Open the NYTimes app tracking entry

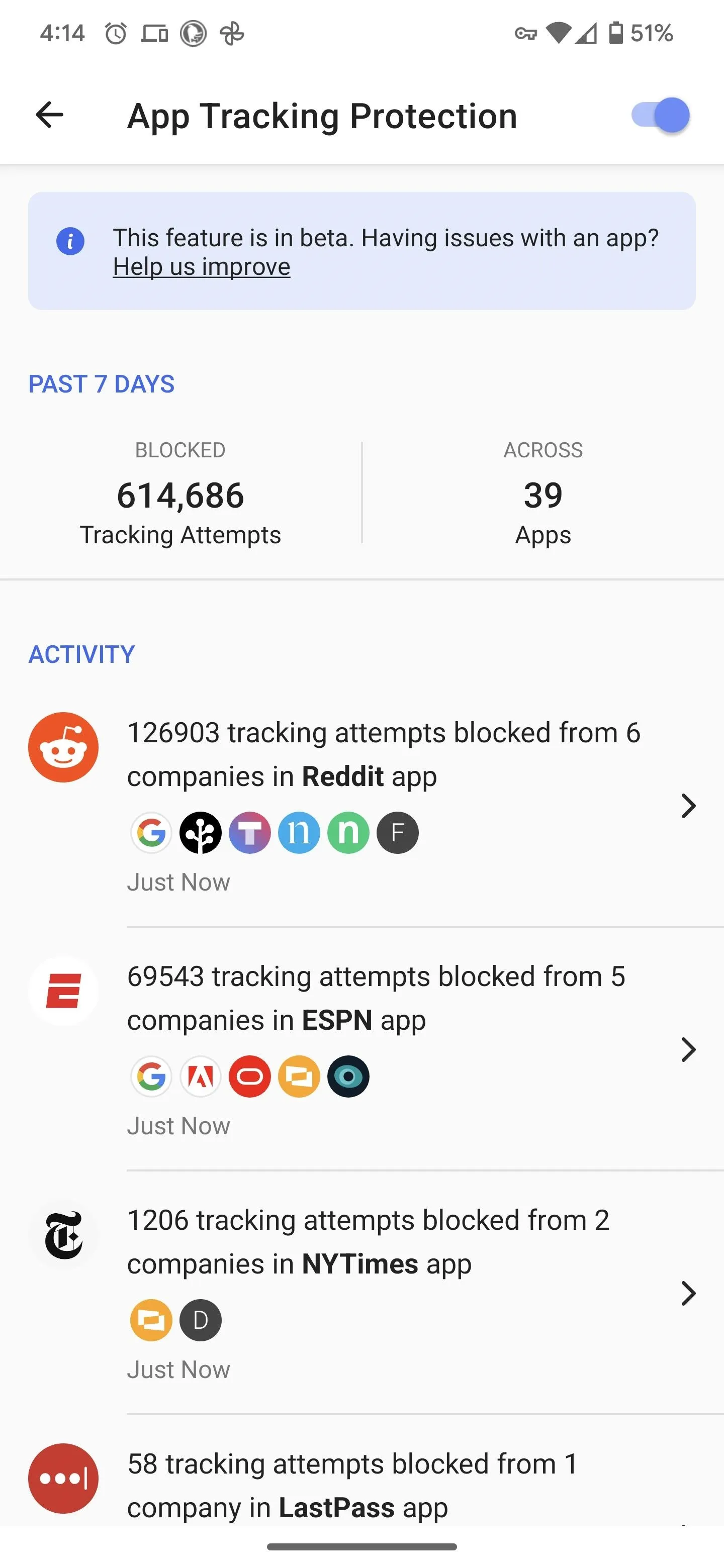361,1292
